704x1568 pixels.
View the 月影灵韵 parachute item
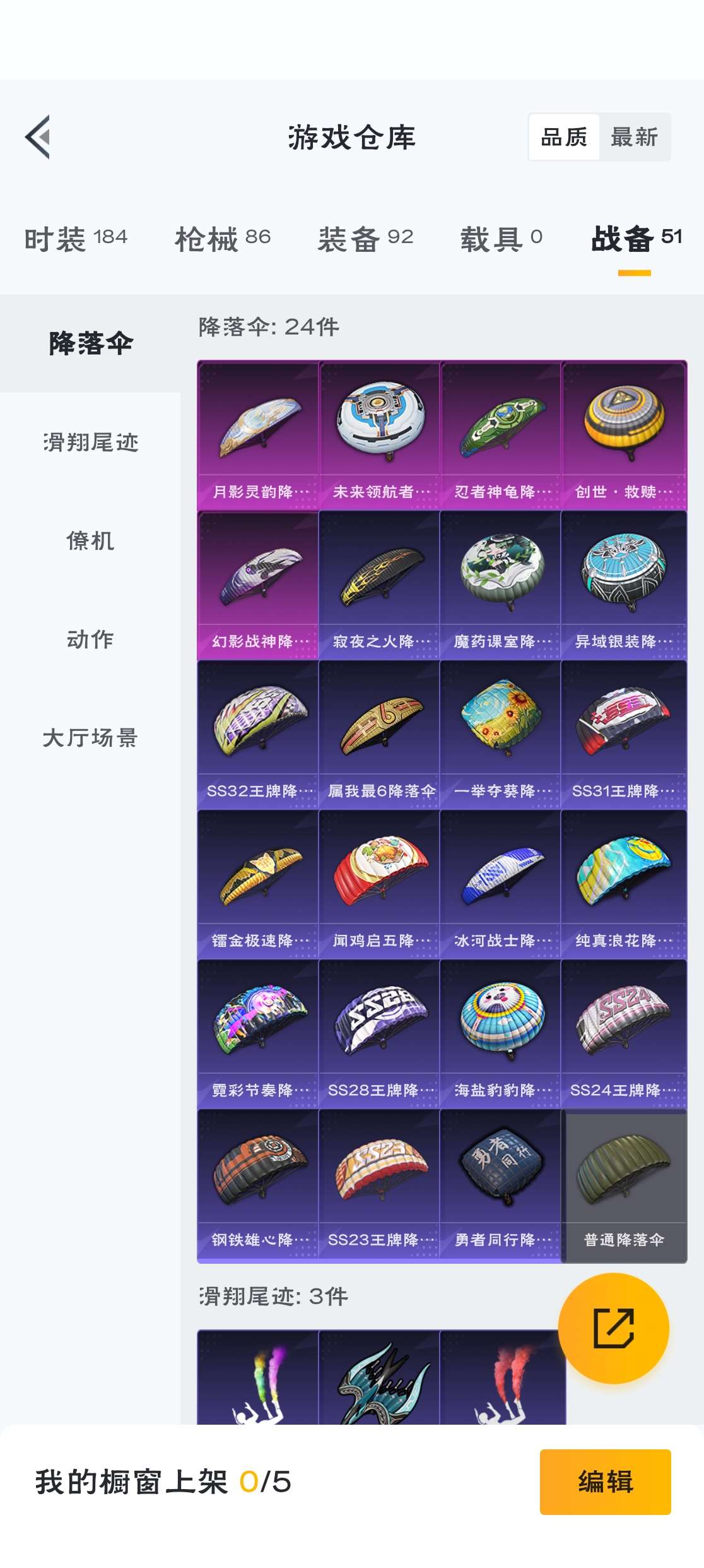click(x=258, y=436)
